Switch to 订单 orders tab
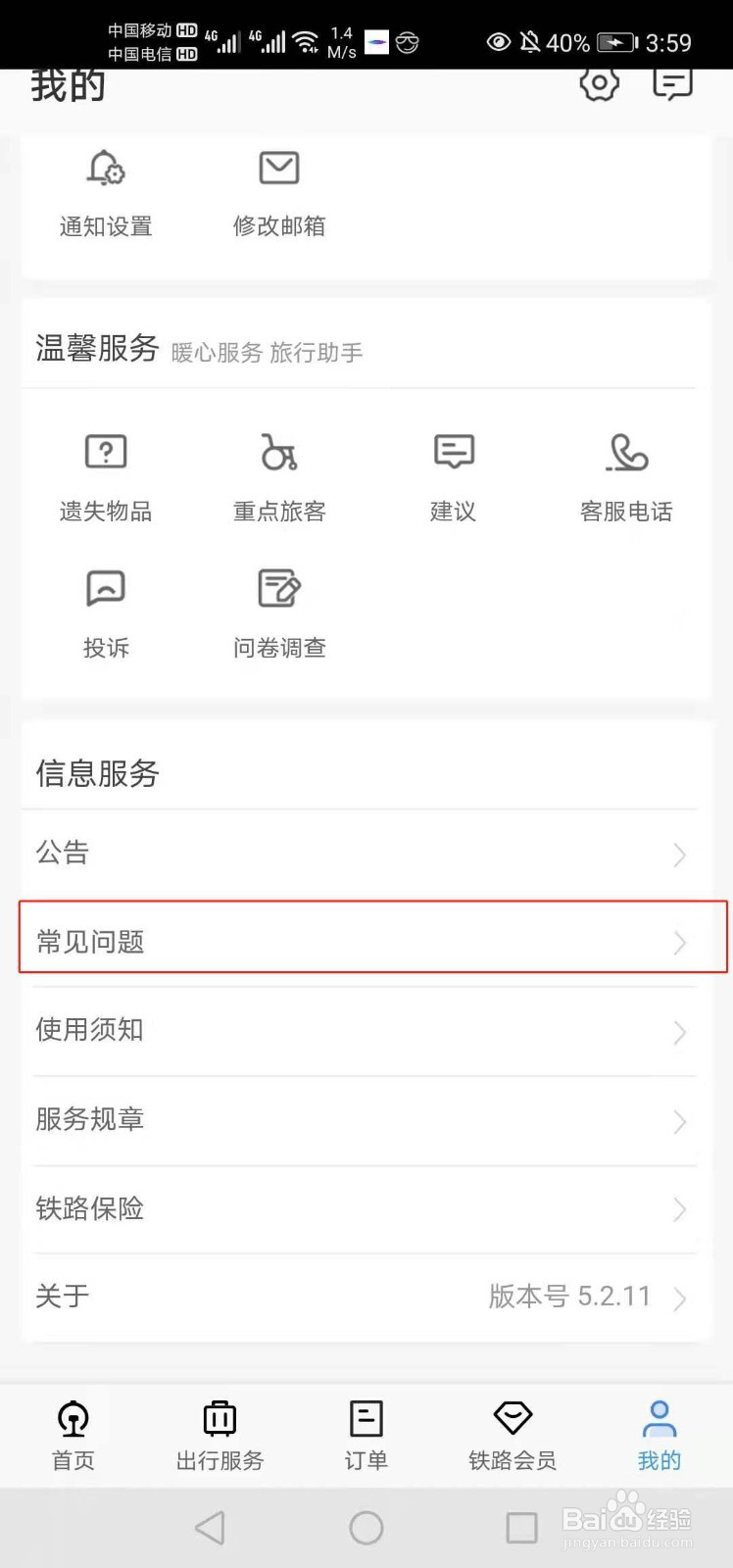The height and width of the screenshot is (1568, 733). [x=366, y=1436]
